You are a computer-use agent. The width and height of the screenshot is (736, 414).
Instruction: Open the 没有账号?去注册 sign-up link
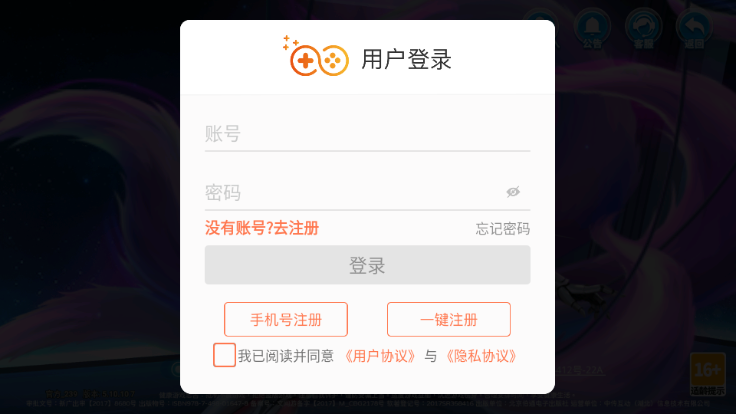click(x=262, y=228)
